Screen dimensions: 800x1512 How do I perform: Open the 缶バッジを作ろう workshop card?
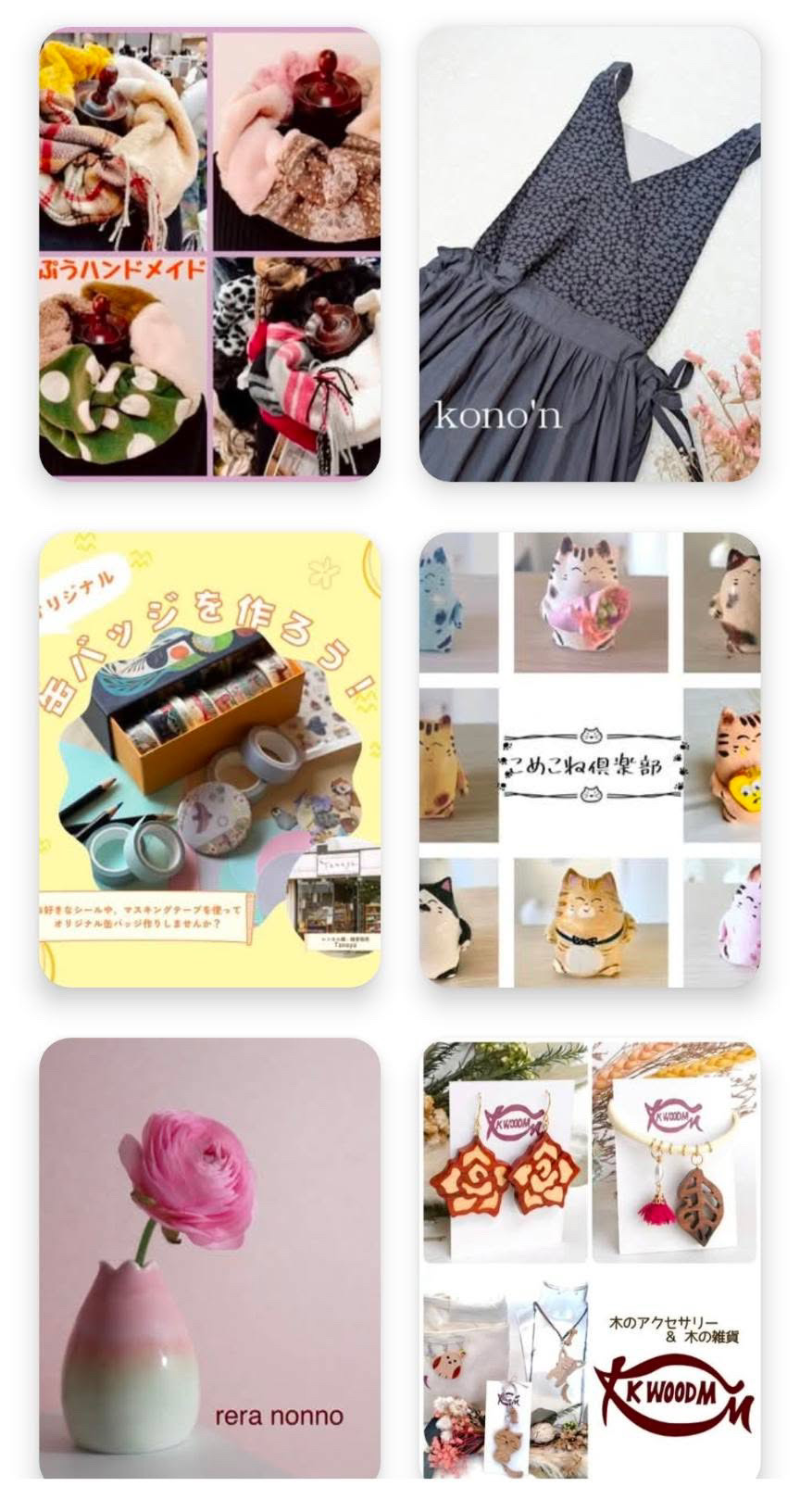[x=209, y=759]
